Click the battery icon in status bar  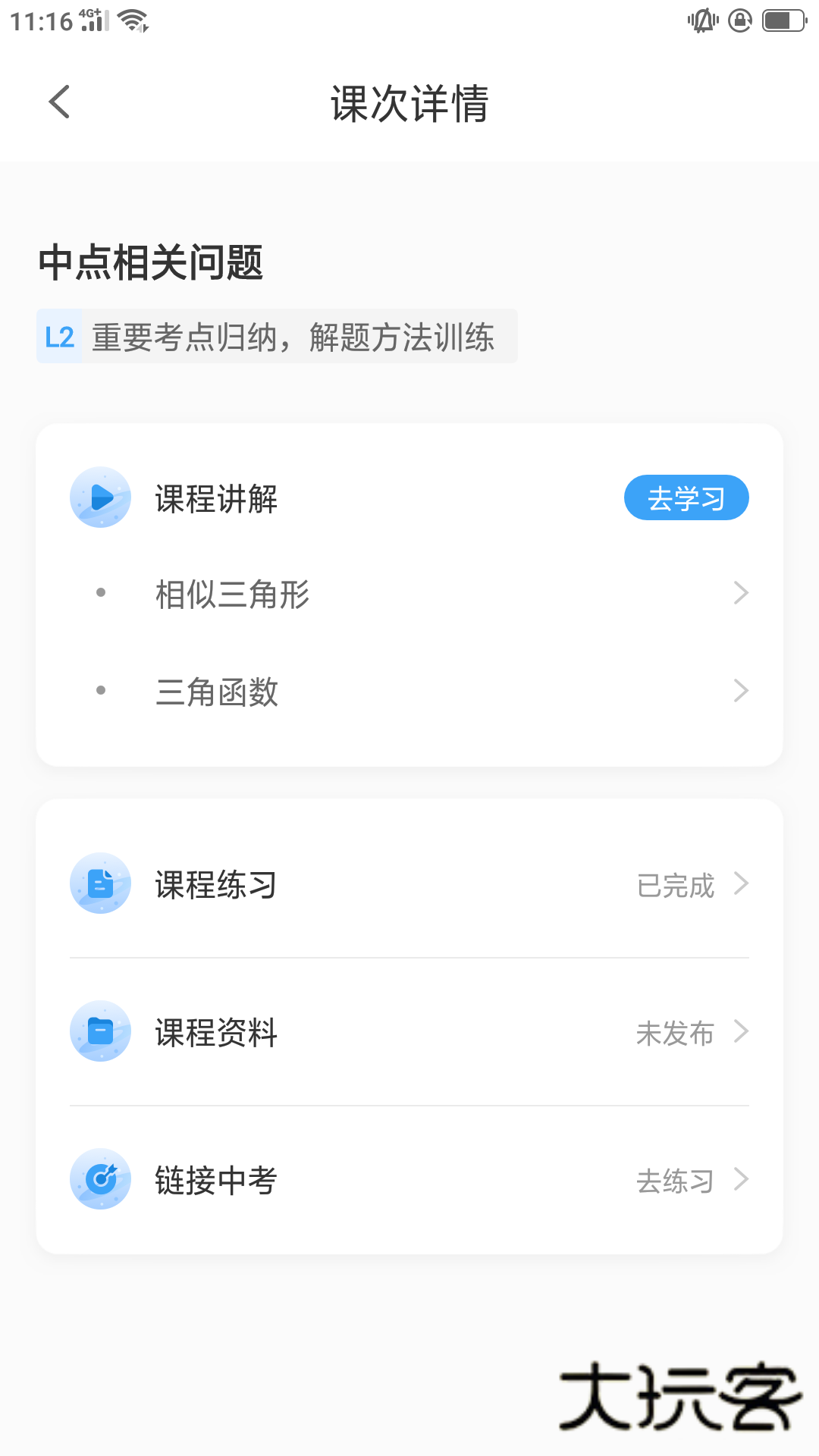click(x=781, y=20)
